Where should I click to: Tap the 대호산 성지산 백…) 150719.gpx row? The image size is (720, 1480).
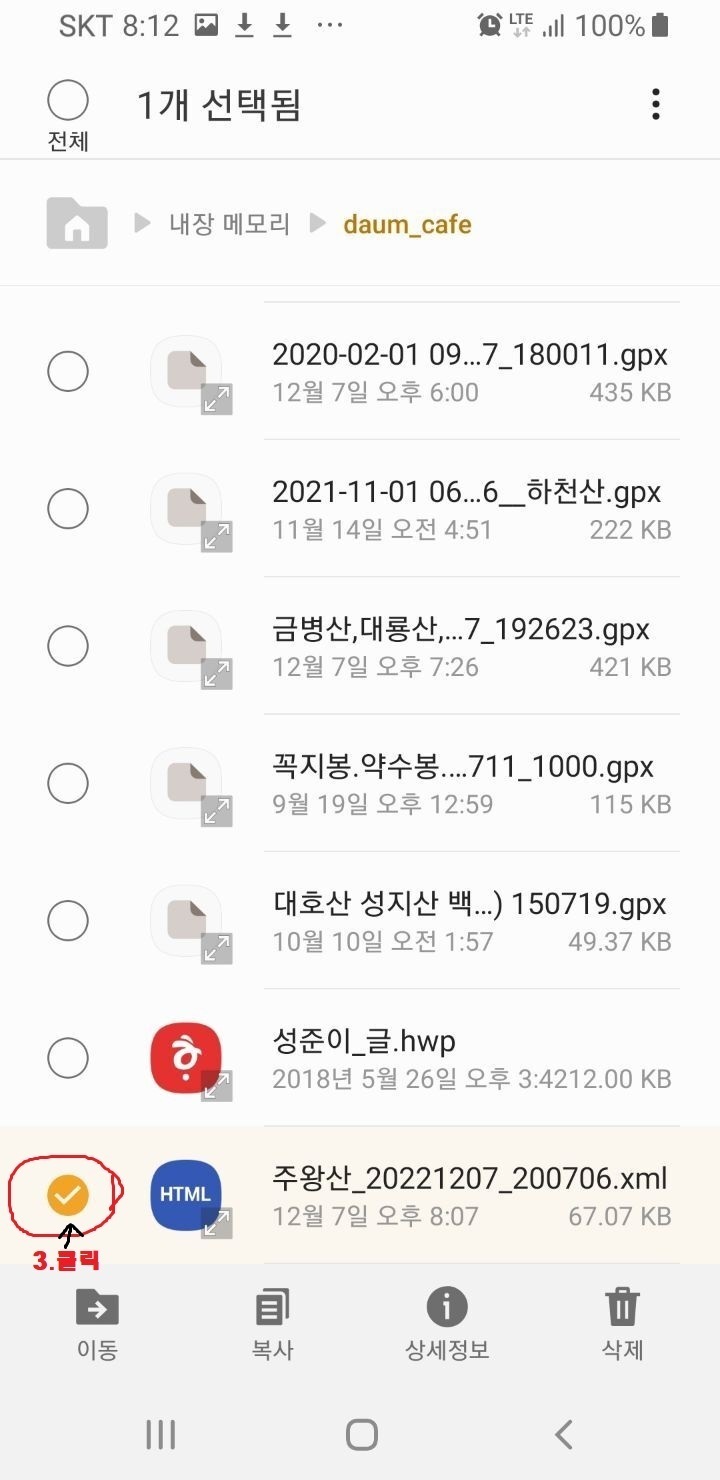pyautogui.click(x=470, y=921)
